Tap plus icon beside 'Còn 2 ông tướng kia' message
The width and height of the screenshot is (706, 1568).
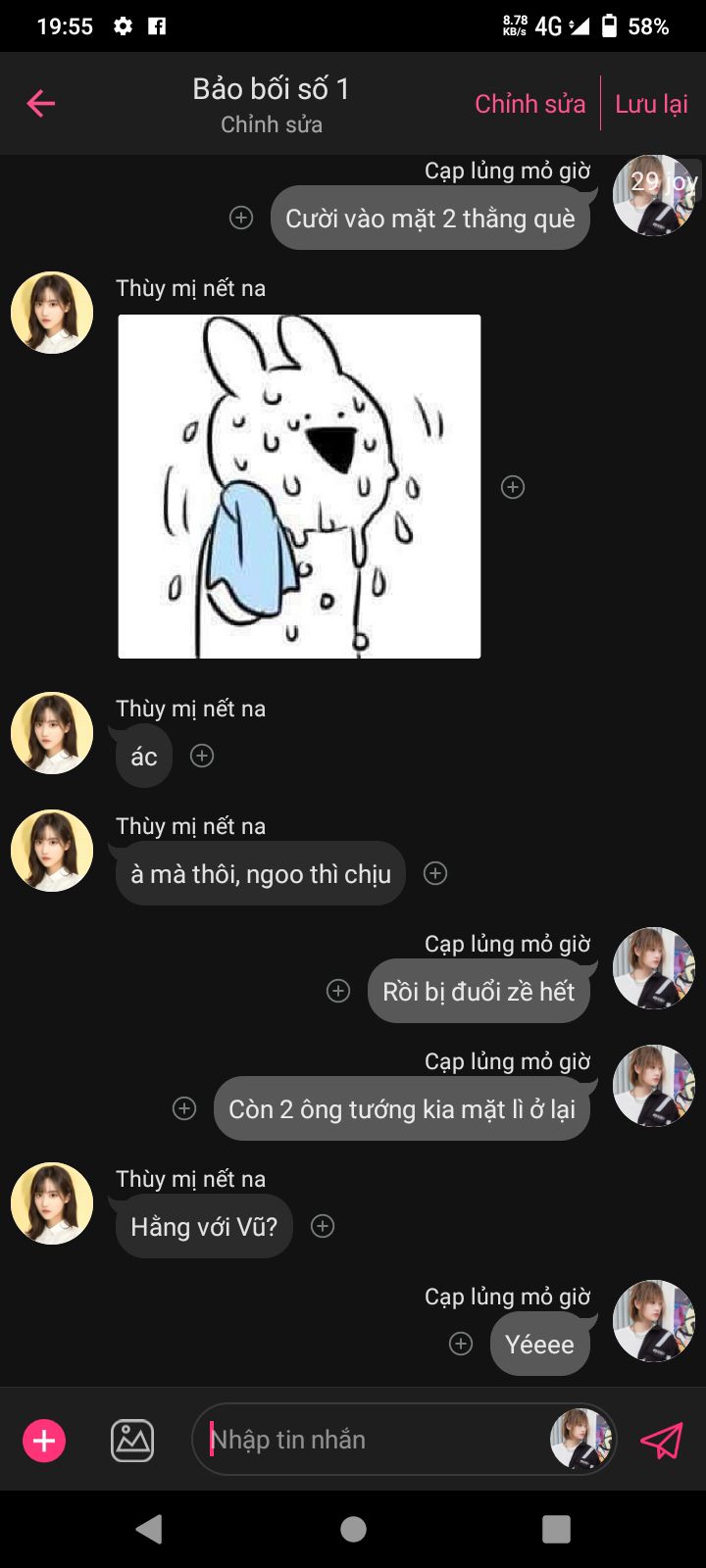[184, 1108]
